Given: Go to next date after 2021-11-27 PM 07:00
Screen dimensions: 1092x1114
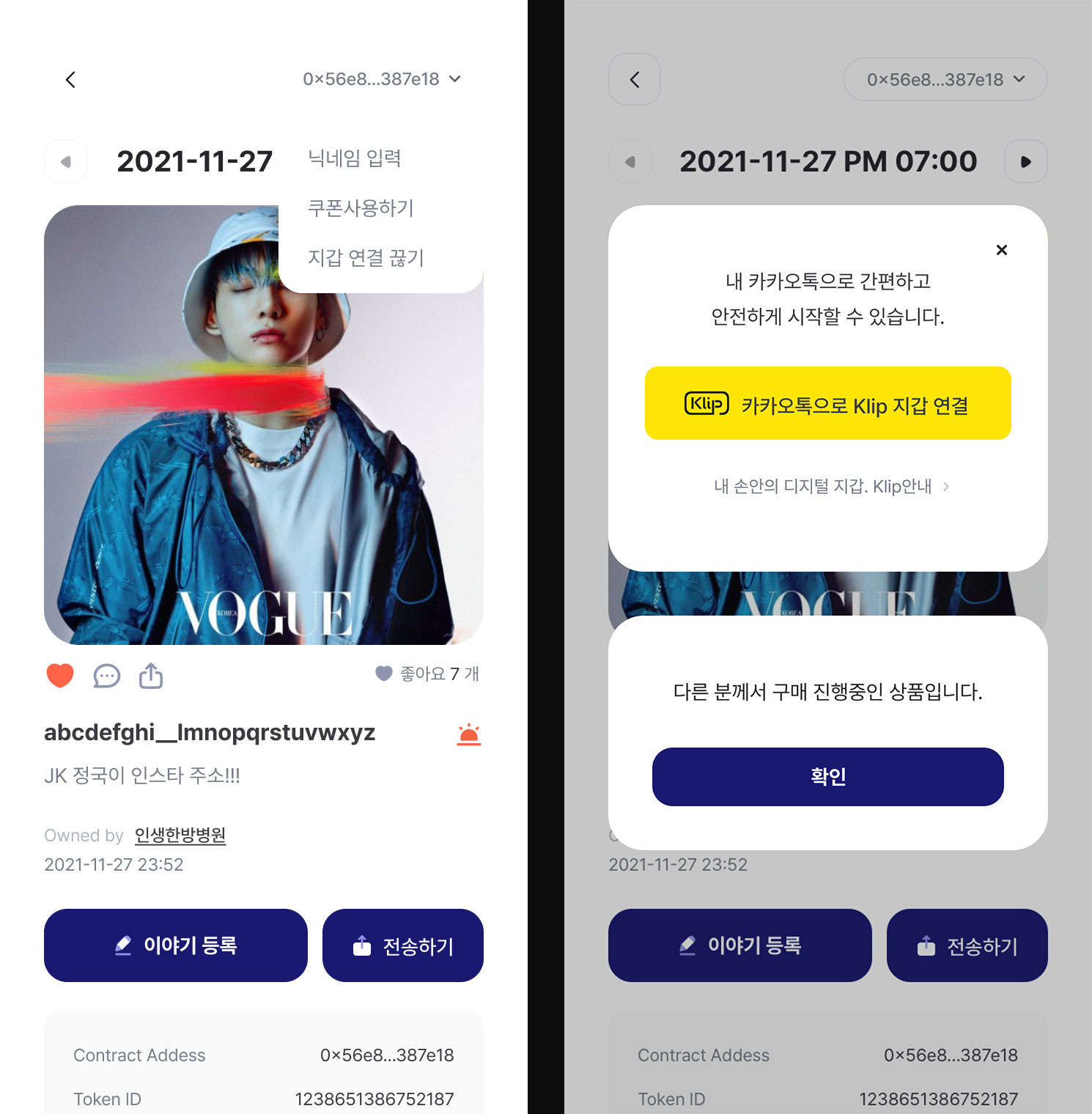Looking at the screenshot, I should point(1025,161).
